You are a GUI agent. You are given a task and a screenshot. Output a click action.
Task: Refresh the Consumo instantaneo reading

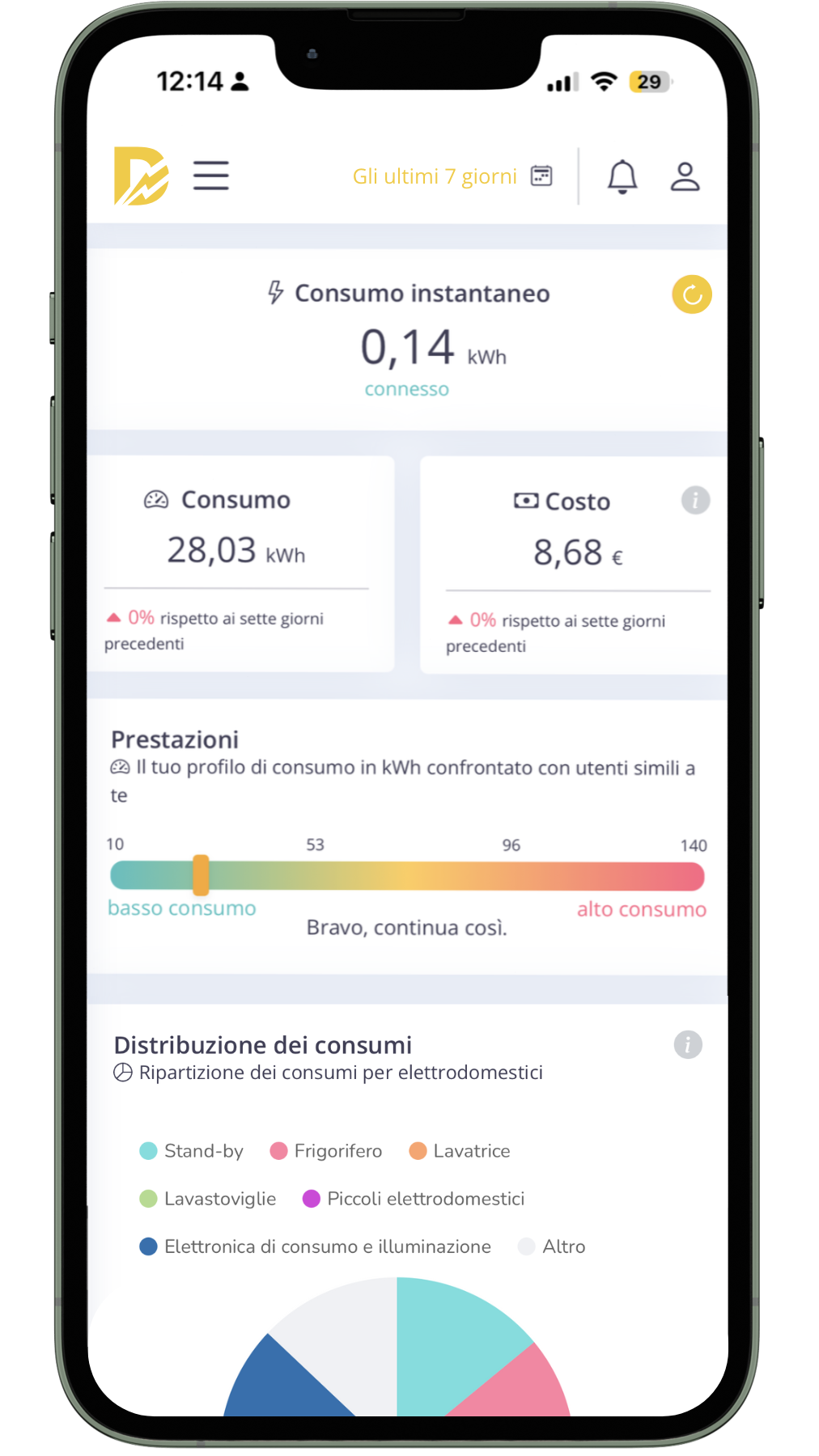pos(692,294)
